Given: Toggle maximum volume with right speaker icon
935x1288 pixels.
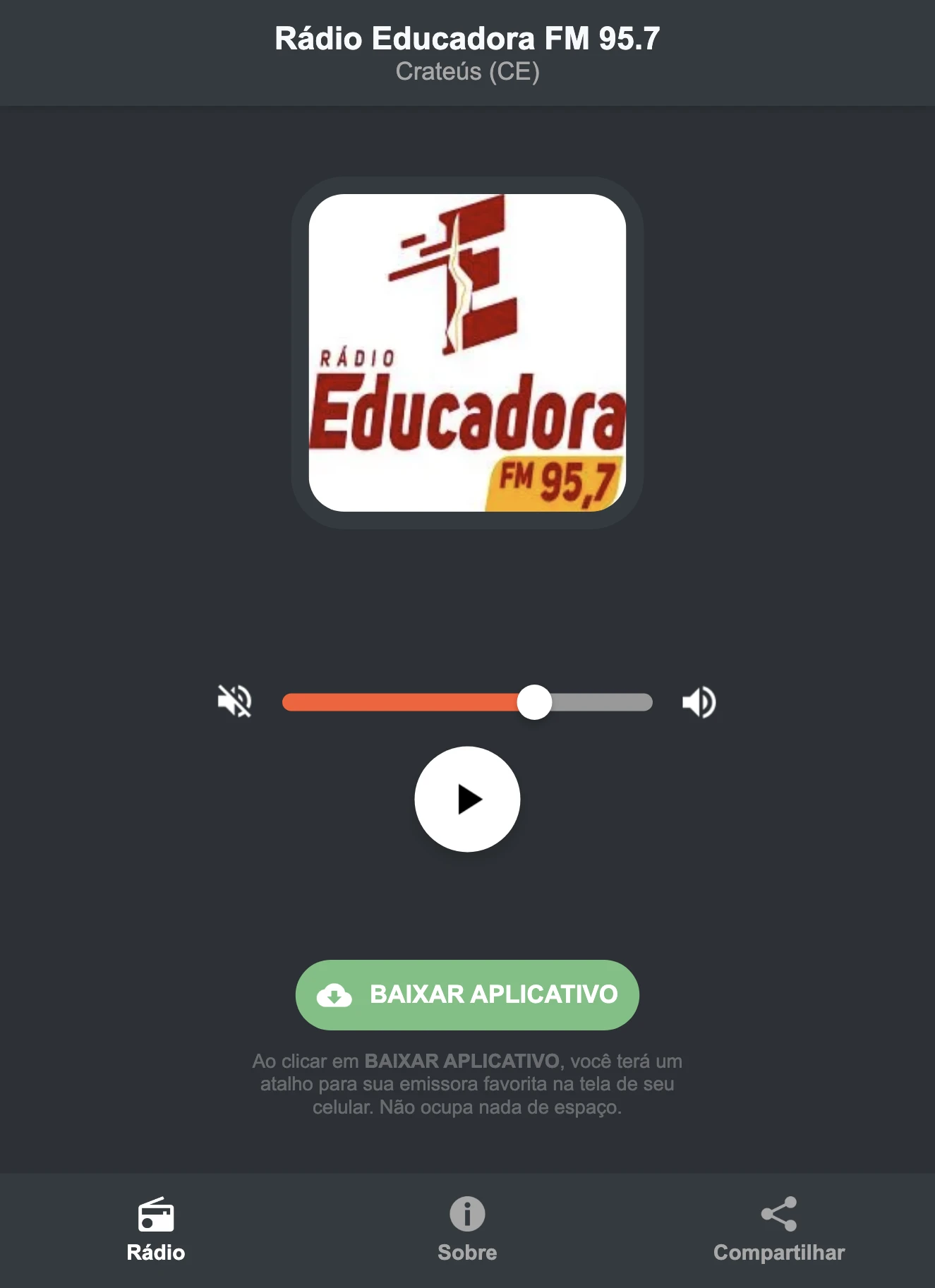Looking at the screenshot, I should tap(698, 702).
